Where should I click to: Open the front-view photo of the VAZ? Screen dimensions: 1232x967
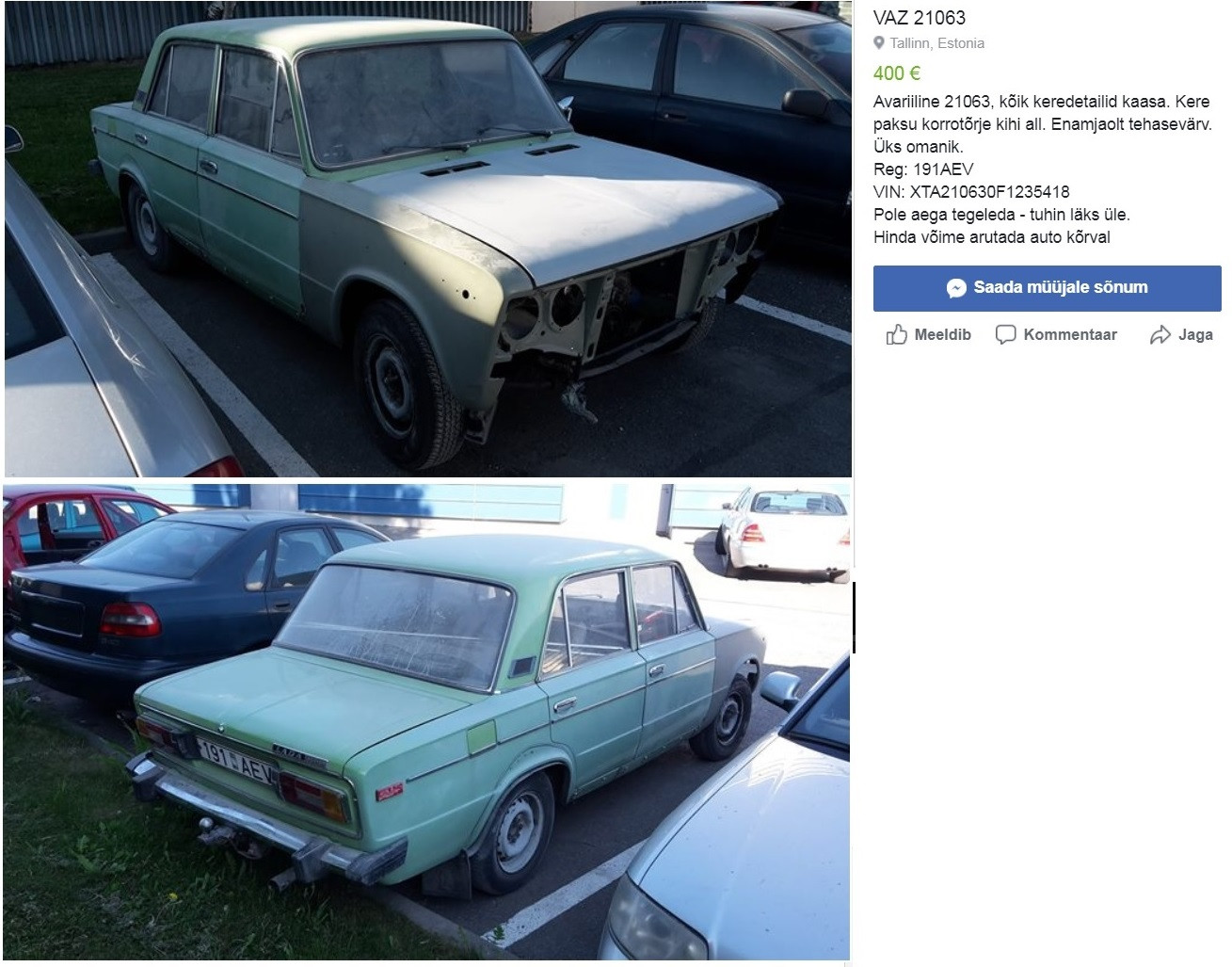(428, 238)
